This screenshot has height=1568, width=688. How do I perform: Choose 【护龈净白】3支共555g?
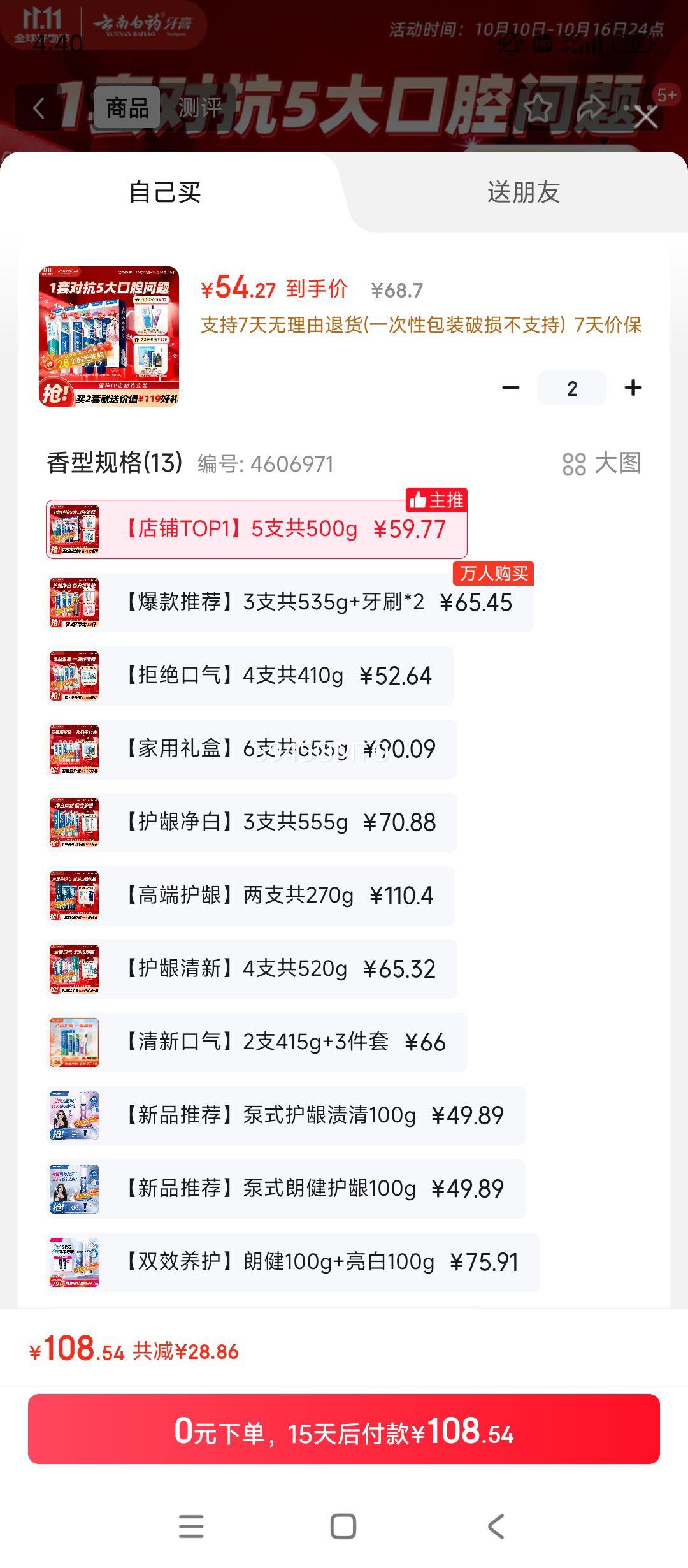[252, 822]
